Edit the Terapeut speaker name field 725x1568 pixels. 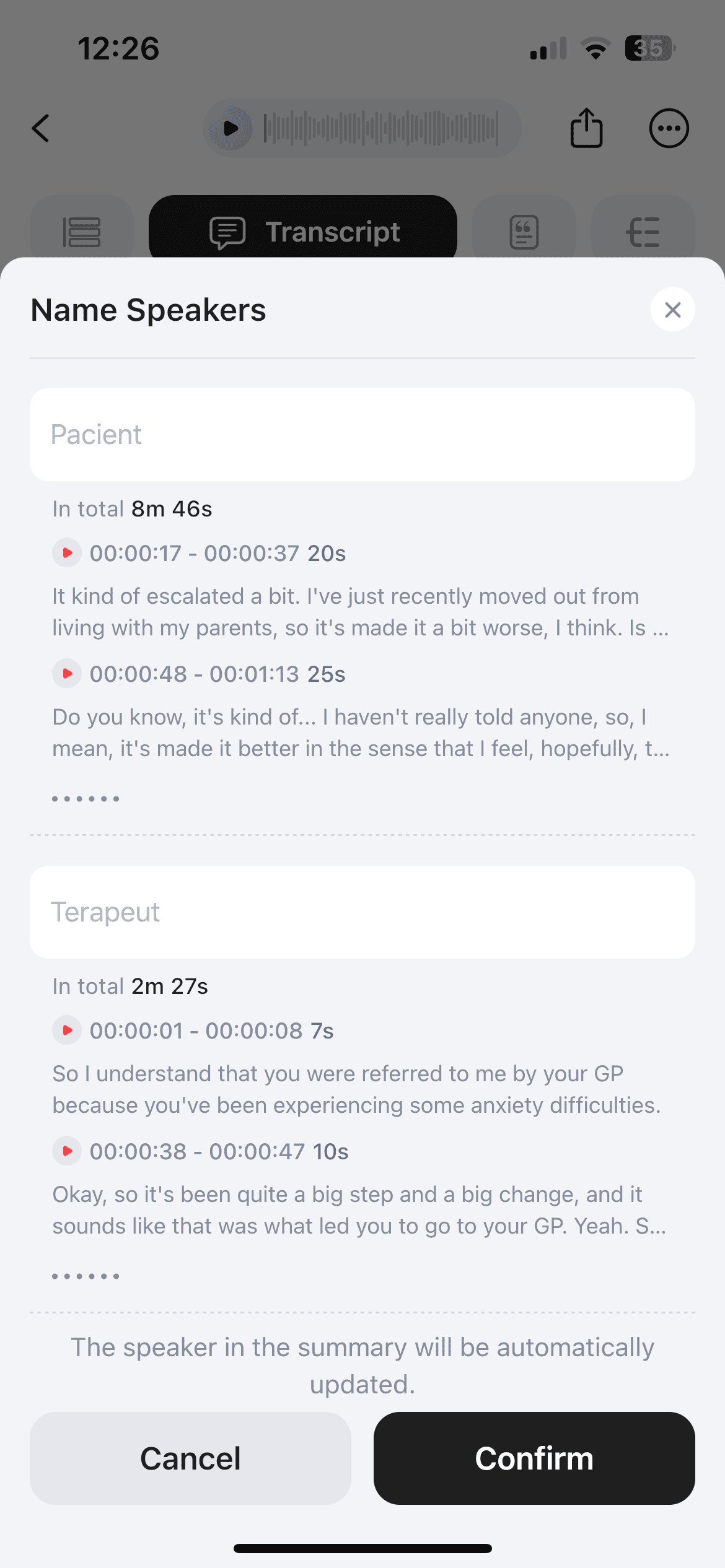pyautogui.click(x=362, y=912)
